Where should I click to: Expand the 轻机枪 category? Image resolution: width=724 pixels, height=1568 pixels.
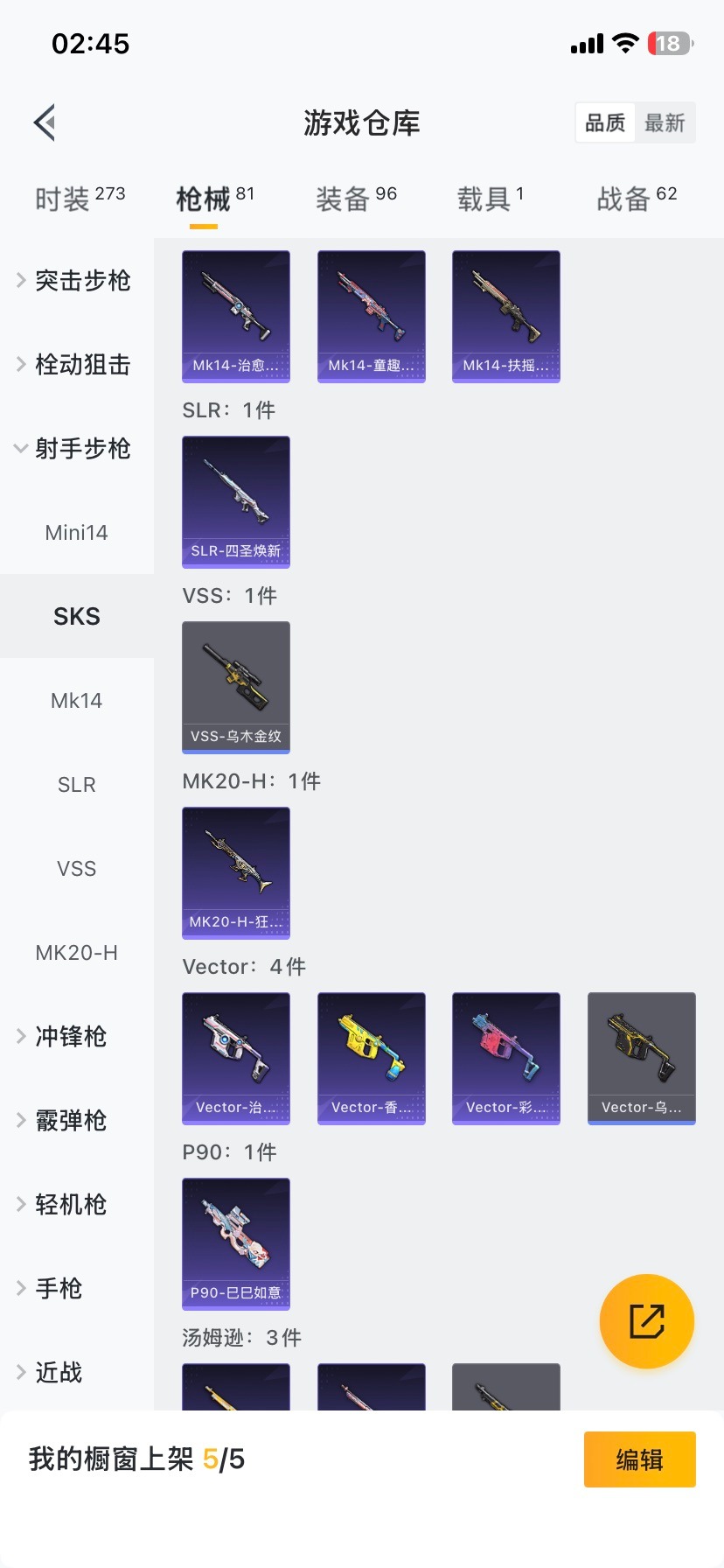[70, 1205]
